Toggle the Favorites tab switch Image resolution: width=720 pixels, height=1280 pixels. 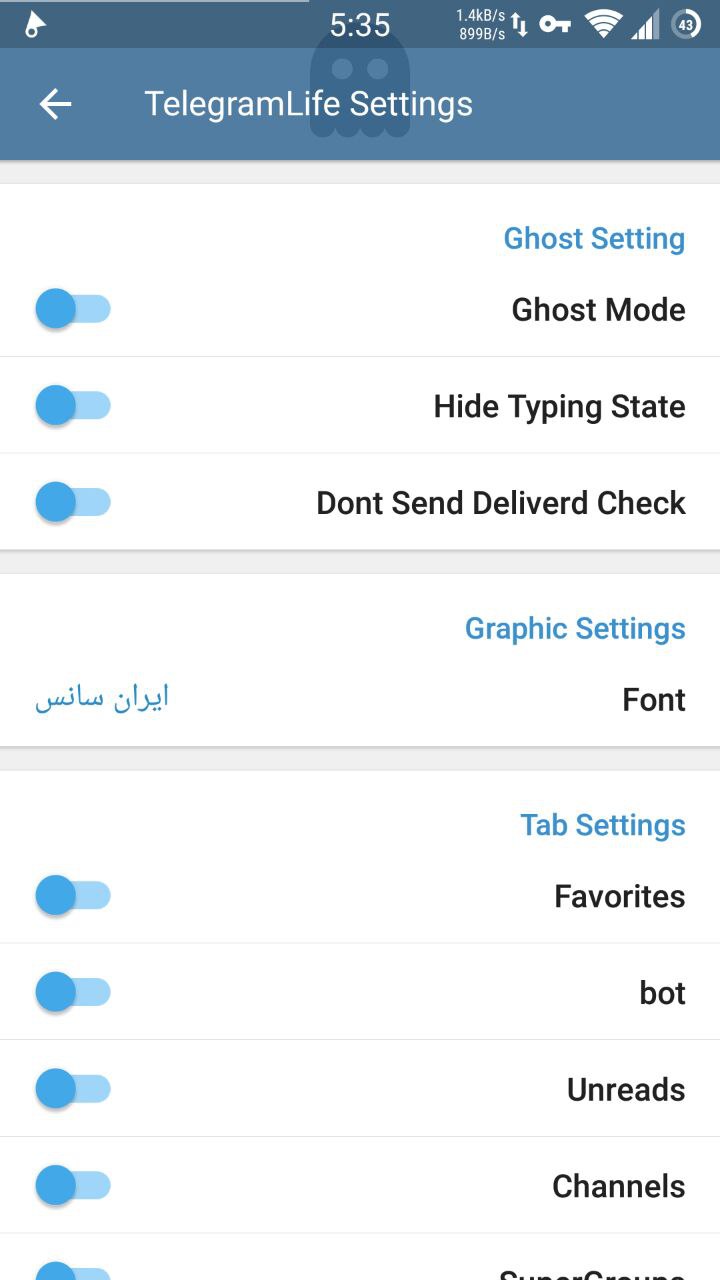[x=72, y=895]
